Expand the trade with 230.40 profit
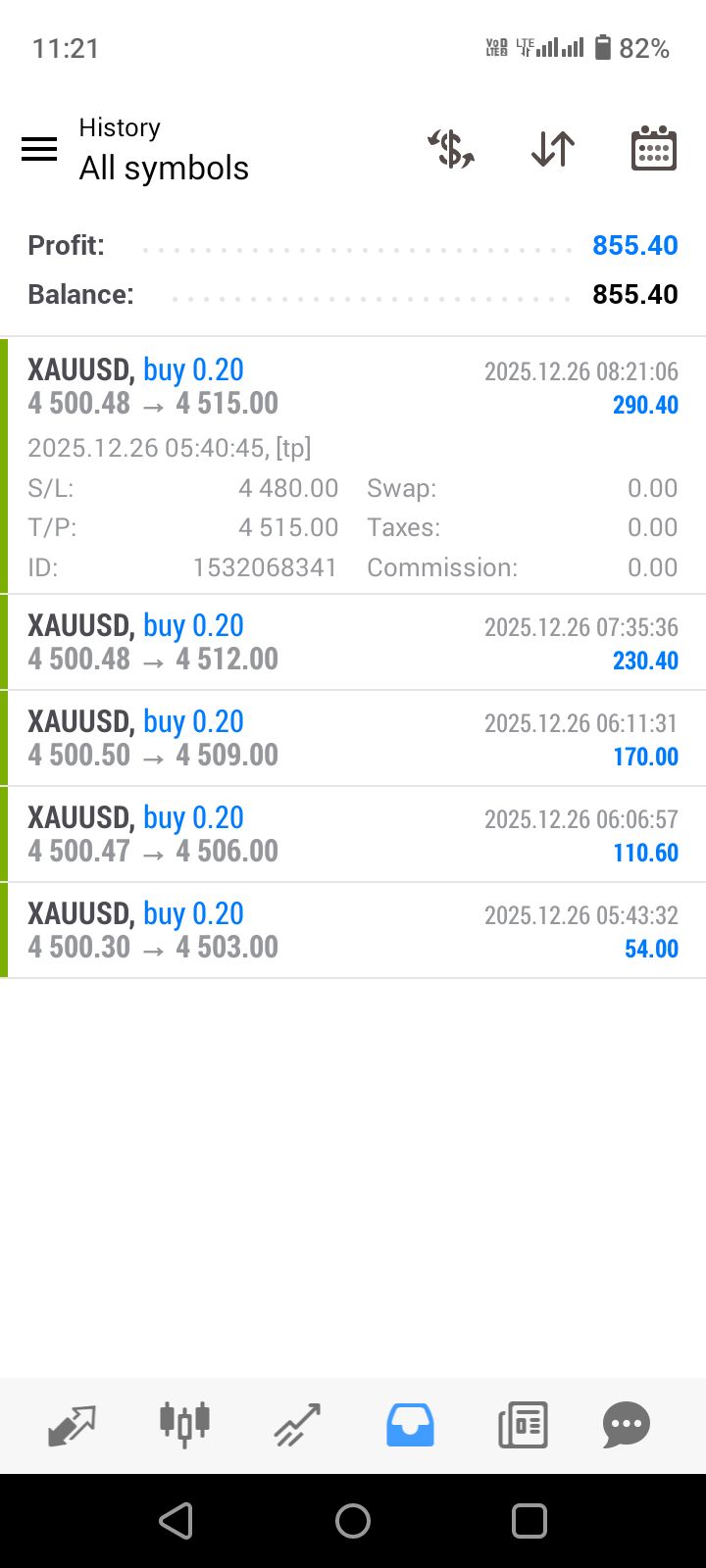The image size is (706, 1568). click(x=353, y=642)
